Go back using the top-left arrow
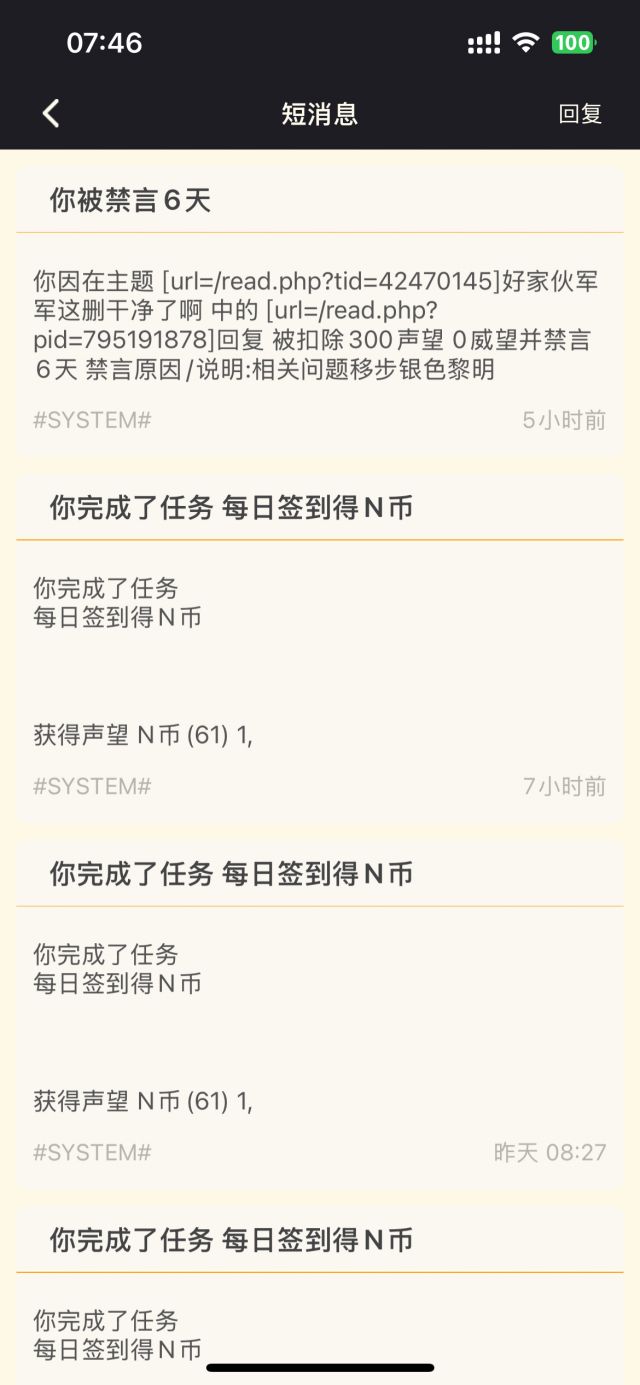This screenshot has height=1385, width=640. pyautogui.click(x=51, y=114)
